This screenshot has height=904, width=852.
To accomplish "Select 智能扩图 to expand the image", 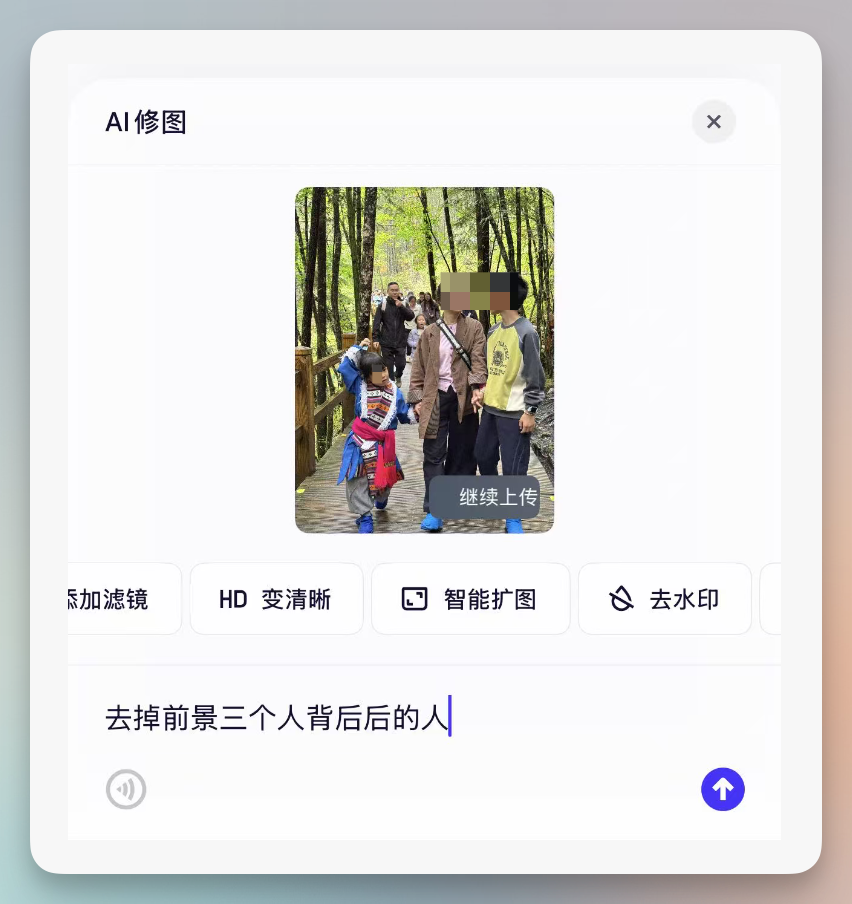I will 470,599.
